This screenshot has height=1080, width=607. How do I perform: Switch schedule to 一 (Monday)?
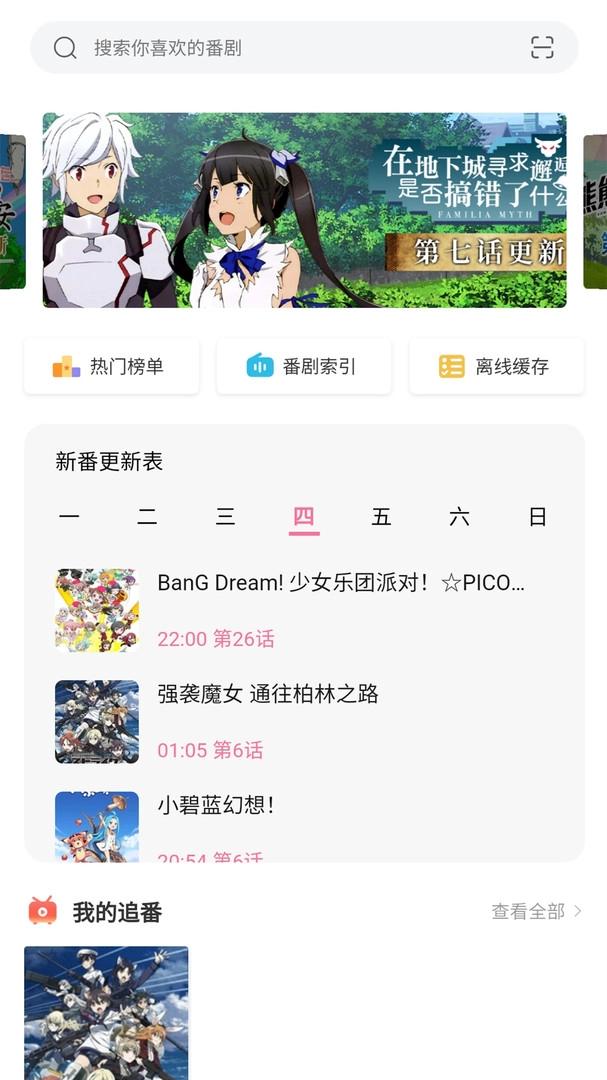point(69,517)
